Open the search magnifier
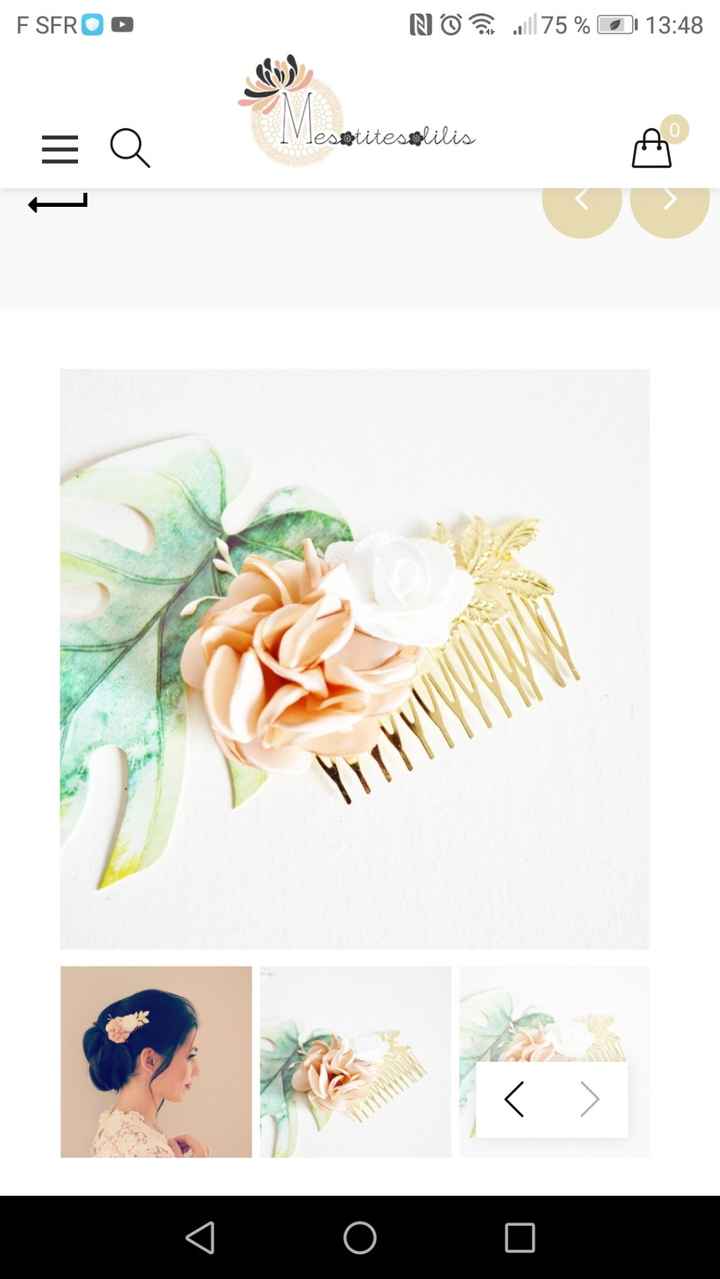 (x=130, y=148)
